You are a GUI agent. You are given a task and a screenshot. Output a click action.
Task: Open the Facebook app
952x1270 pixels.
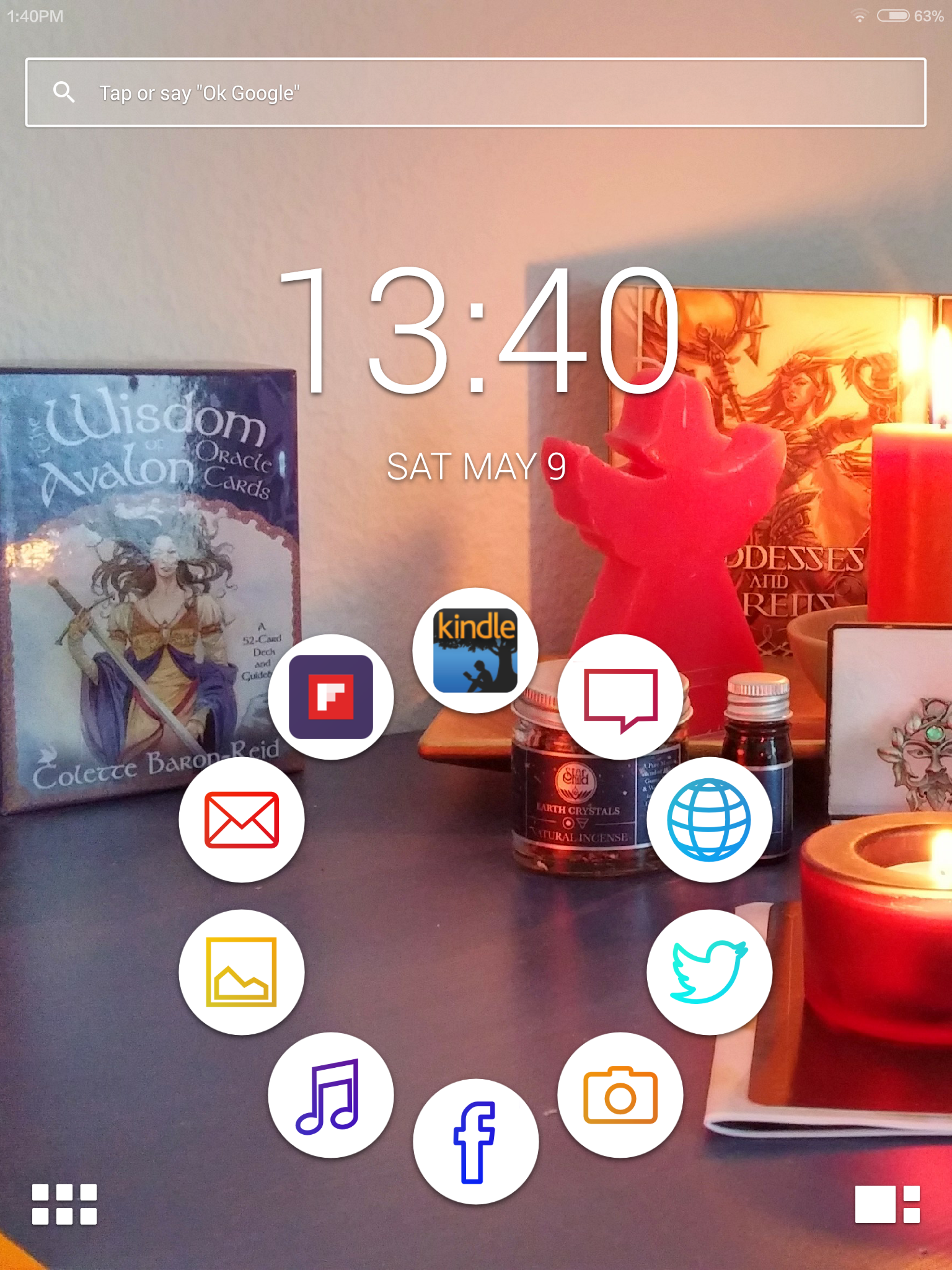tap(475, 1142)
